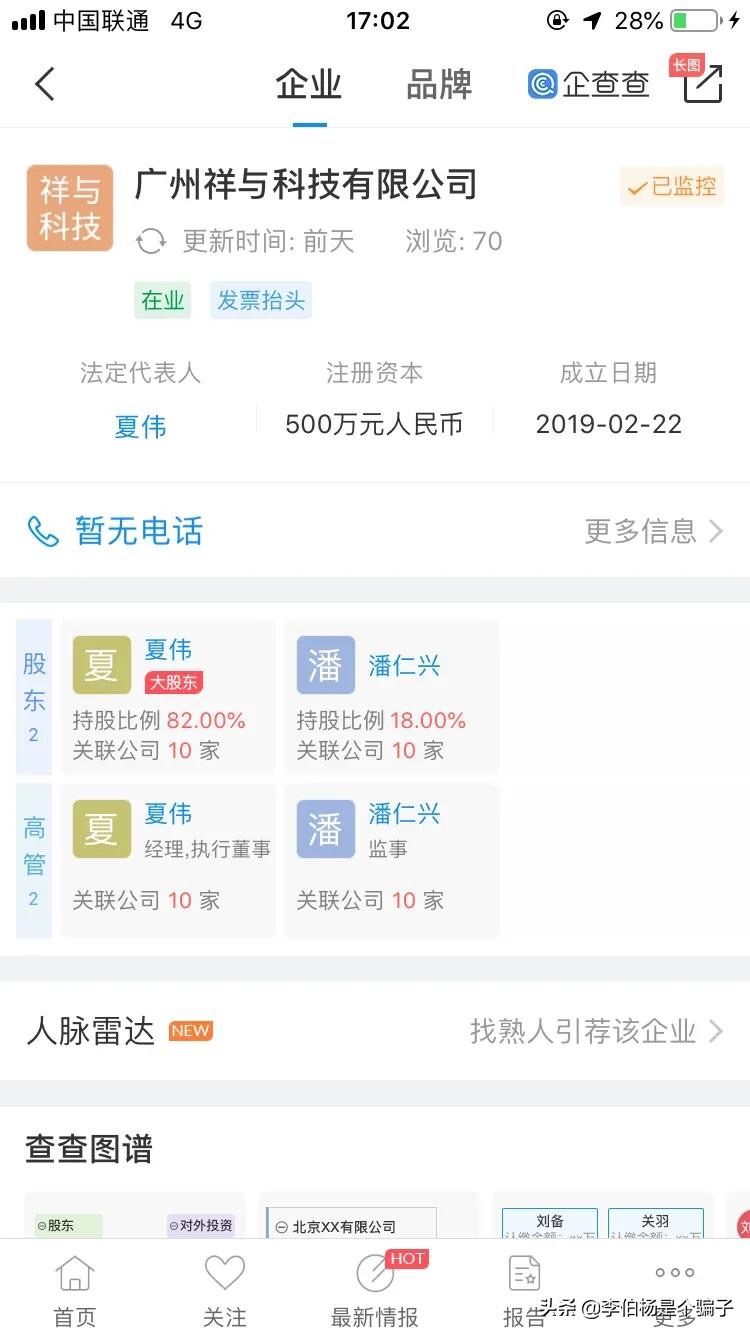Viewport: 750px width, 1334px height.
Task: Tap the 发票抬头 tag
Action: coord(261,300)
